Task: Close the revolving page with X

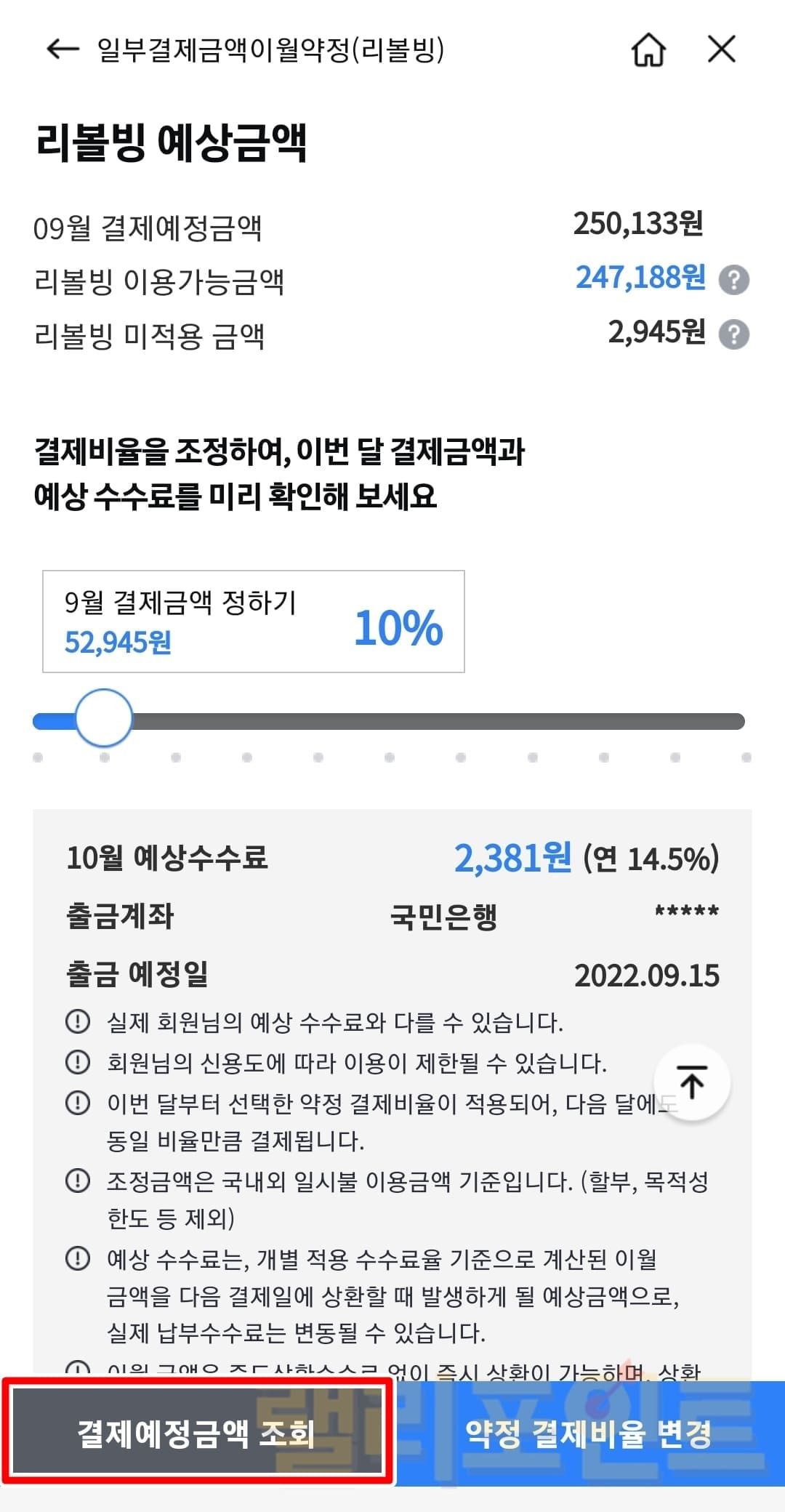Action: [x=722, y=49]
